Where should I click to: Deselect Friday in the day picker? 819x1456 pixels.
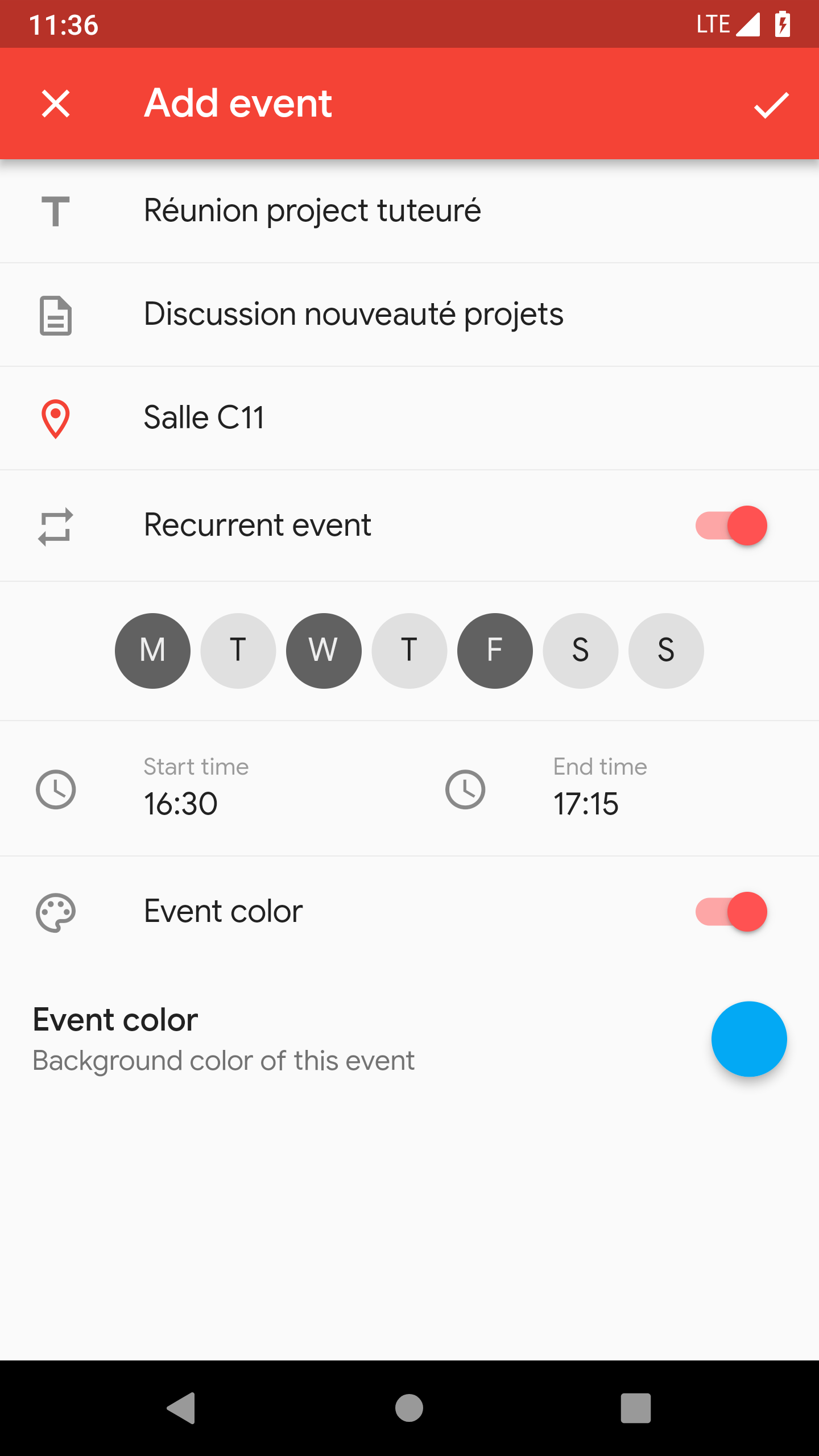pos(495,651)
